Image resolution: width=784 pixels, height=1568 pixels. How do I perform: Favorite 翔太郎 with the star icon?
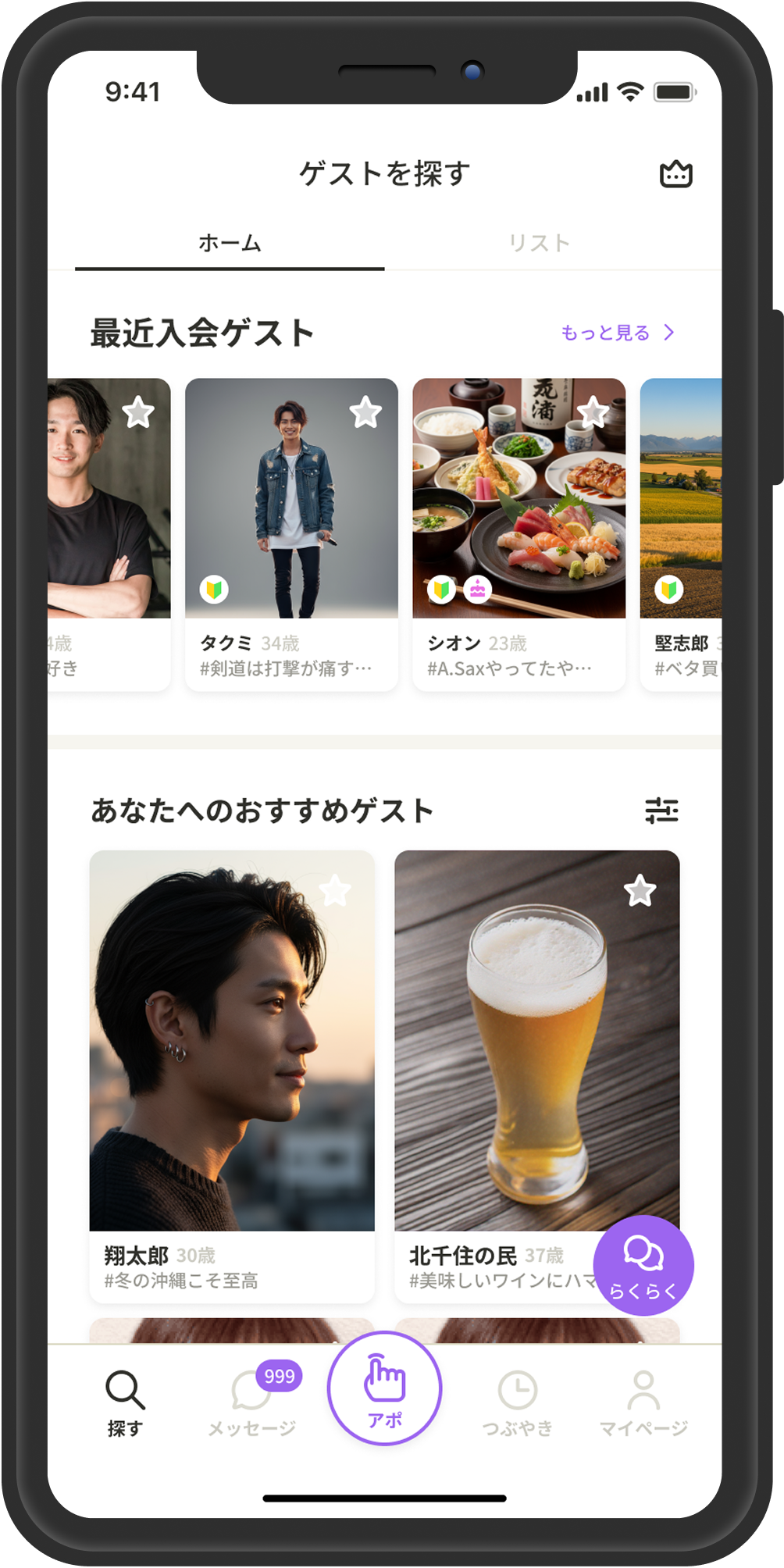click(x=335, y=890)
